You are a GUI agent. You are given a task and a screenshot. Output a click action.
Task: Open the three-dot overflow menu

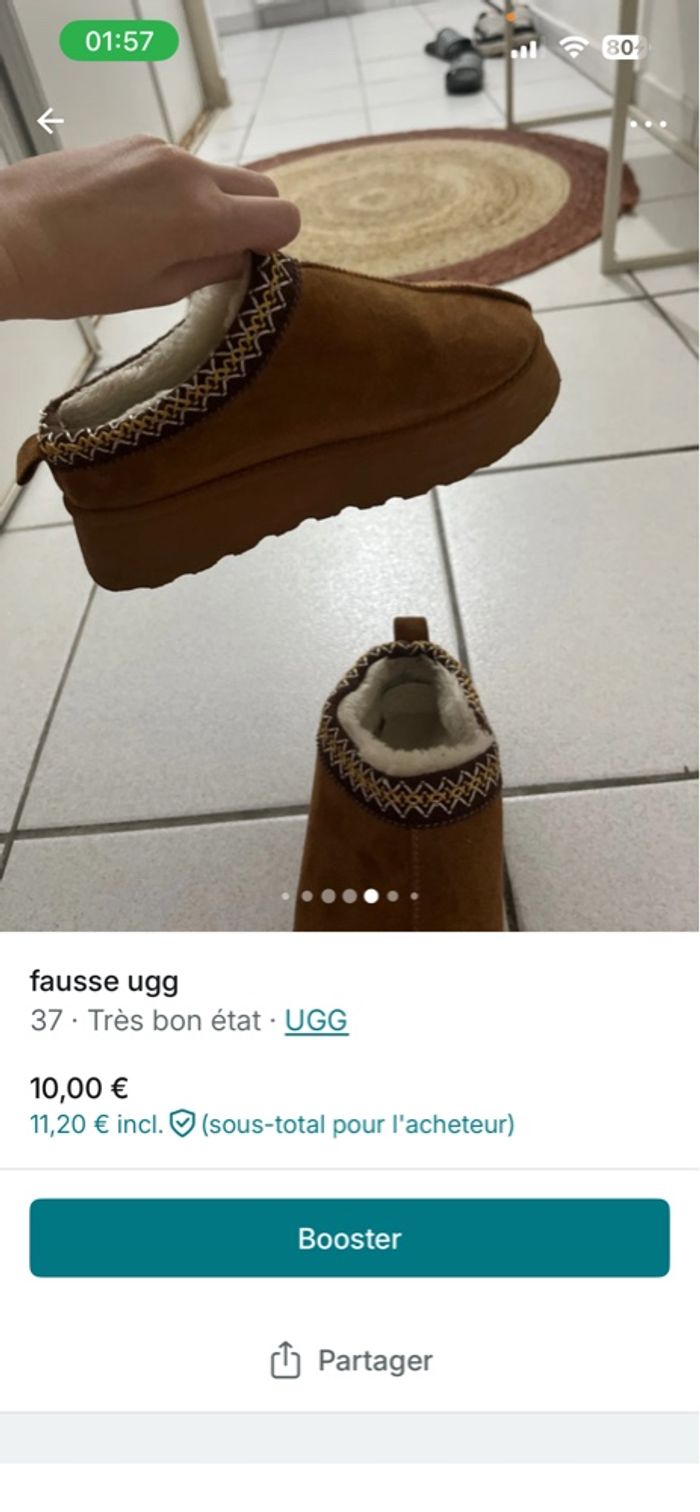pos(648,124)
